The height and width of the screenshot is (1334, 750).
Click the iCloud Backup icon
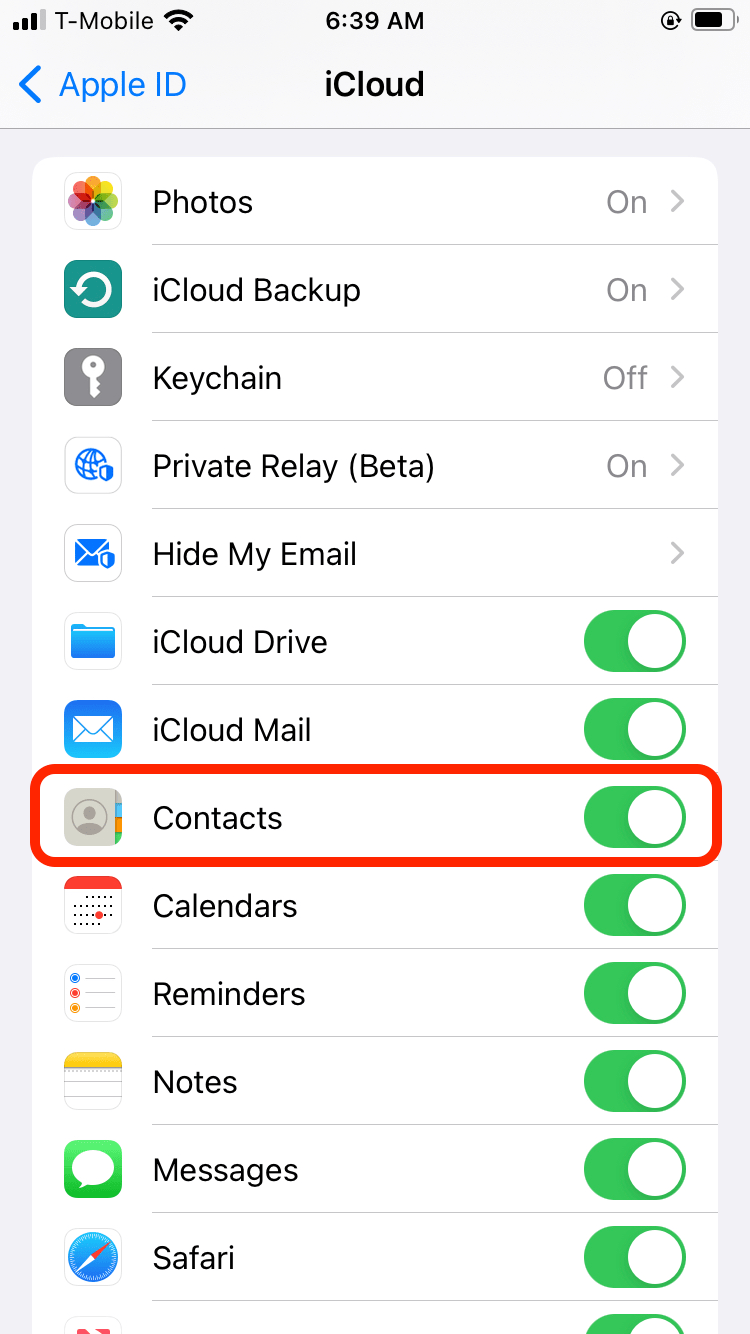coord(92,289)
